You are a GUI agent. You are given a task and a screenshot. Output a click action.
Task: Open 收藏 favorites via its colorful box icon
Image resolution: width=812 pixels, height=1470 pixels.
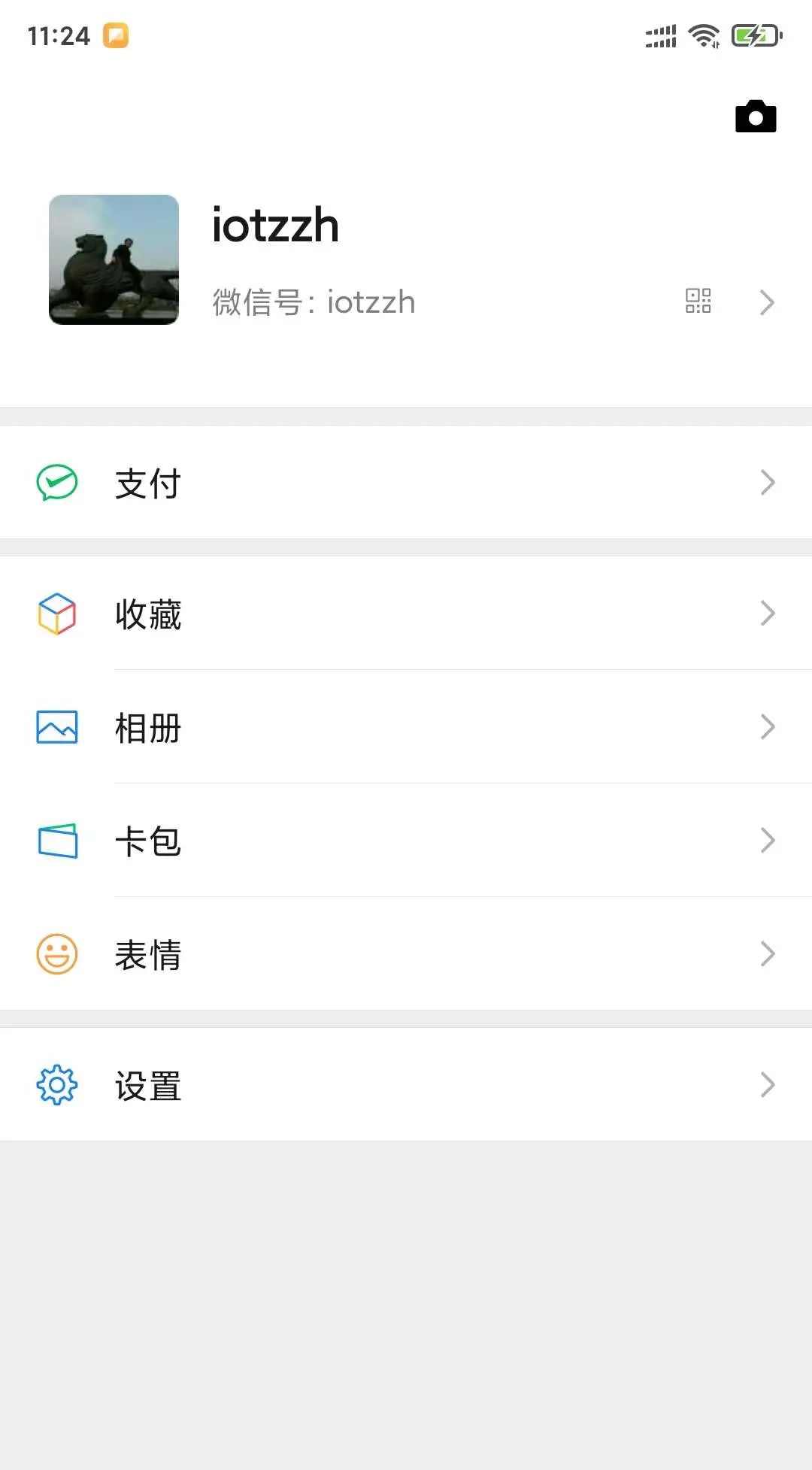(56, 614)
